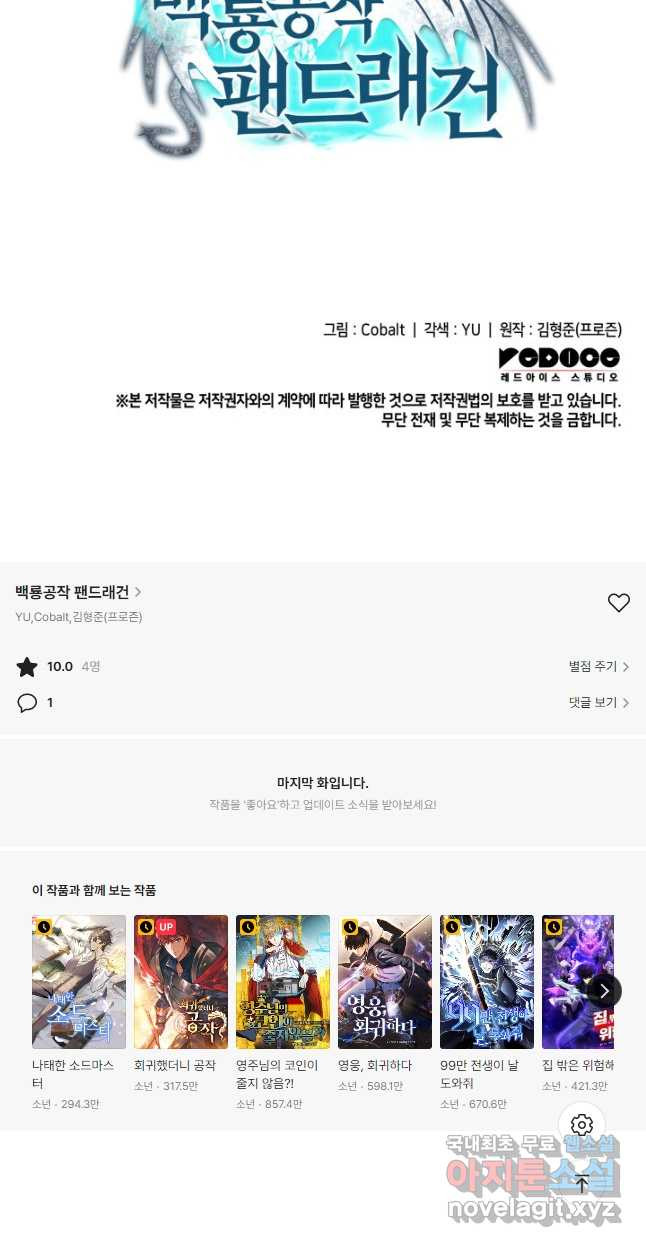The width and height of the screenshot is (646, 1247).
Task: Open the viewer settings gear
Action: 582,1125
